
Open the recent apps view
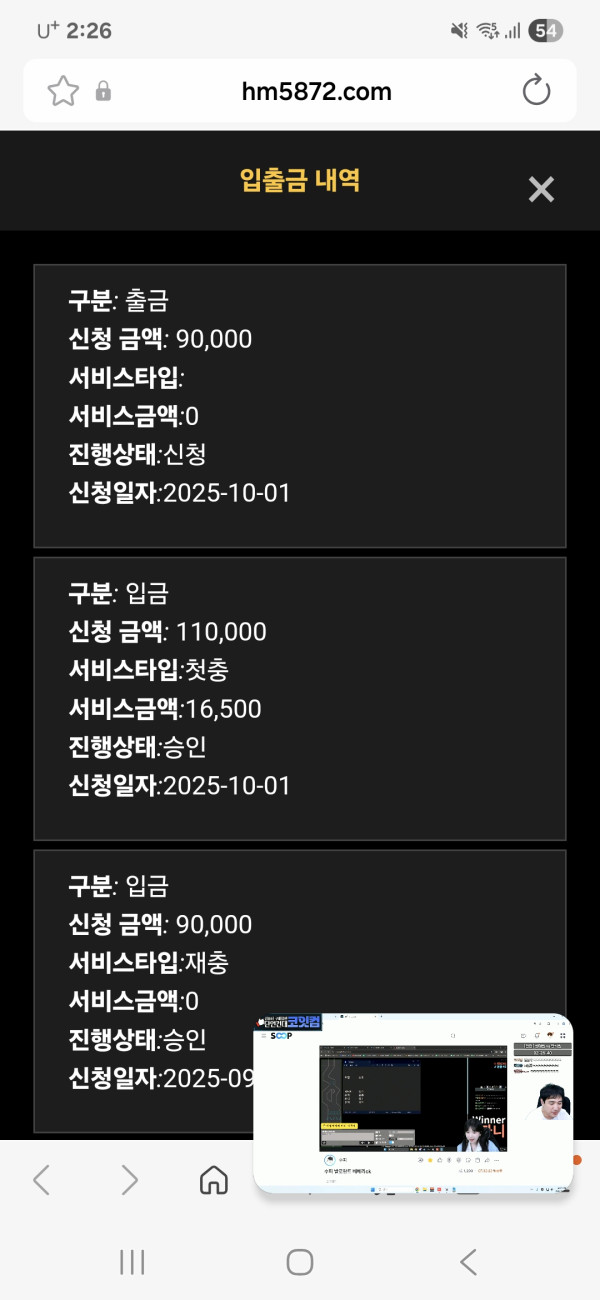(132, 1262)
